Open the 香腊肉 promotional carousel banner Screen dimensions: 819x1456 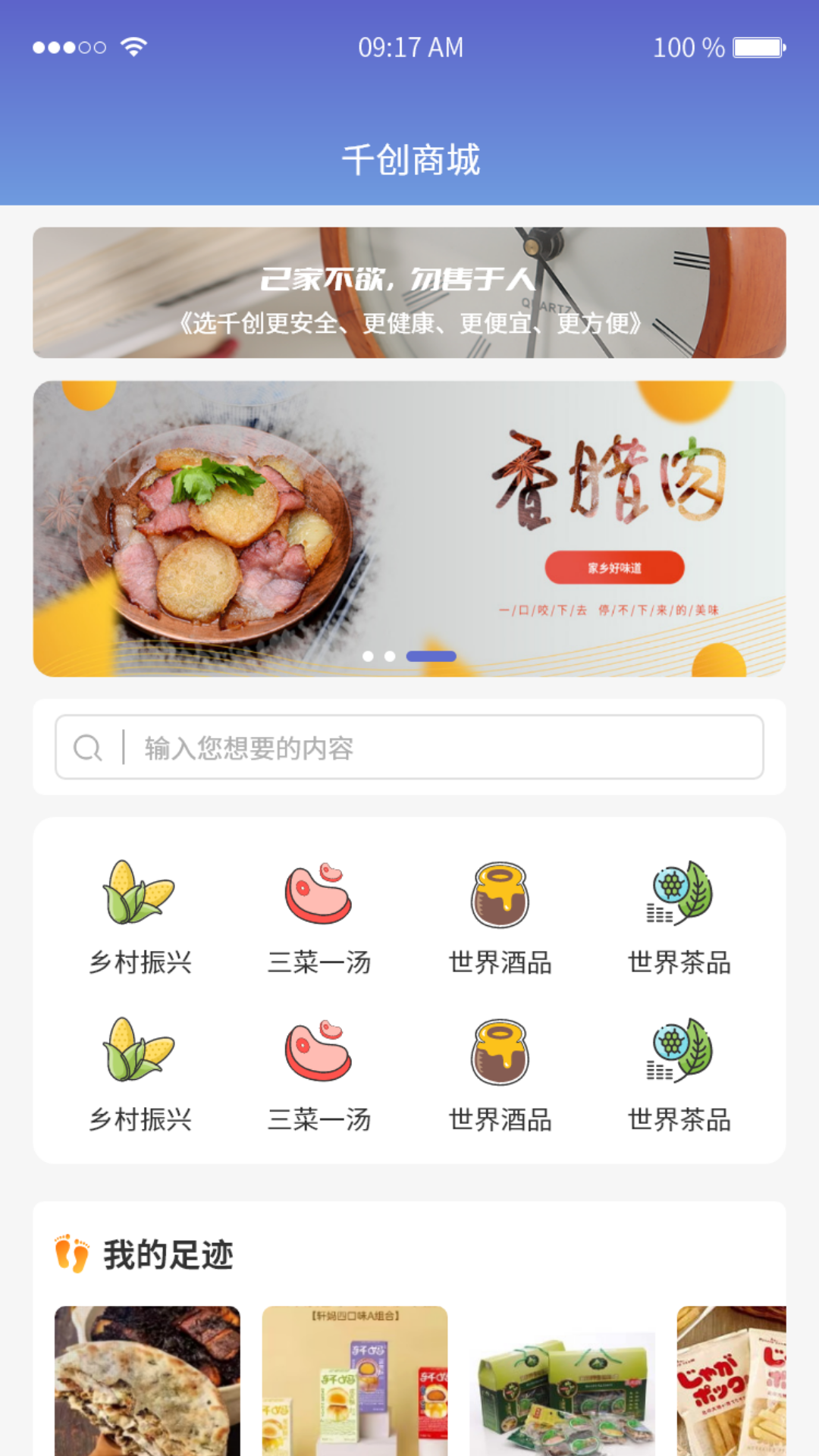pos(409,527)
